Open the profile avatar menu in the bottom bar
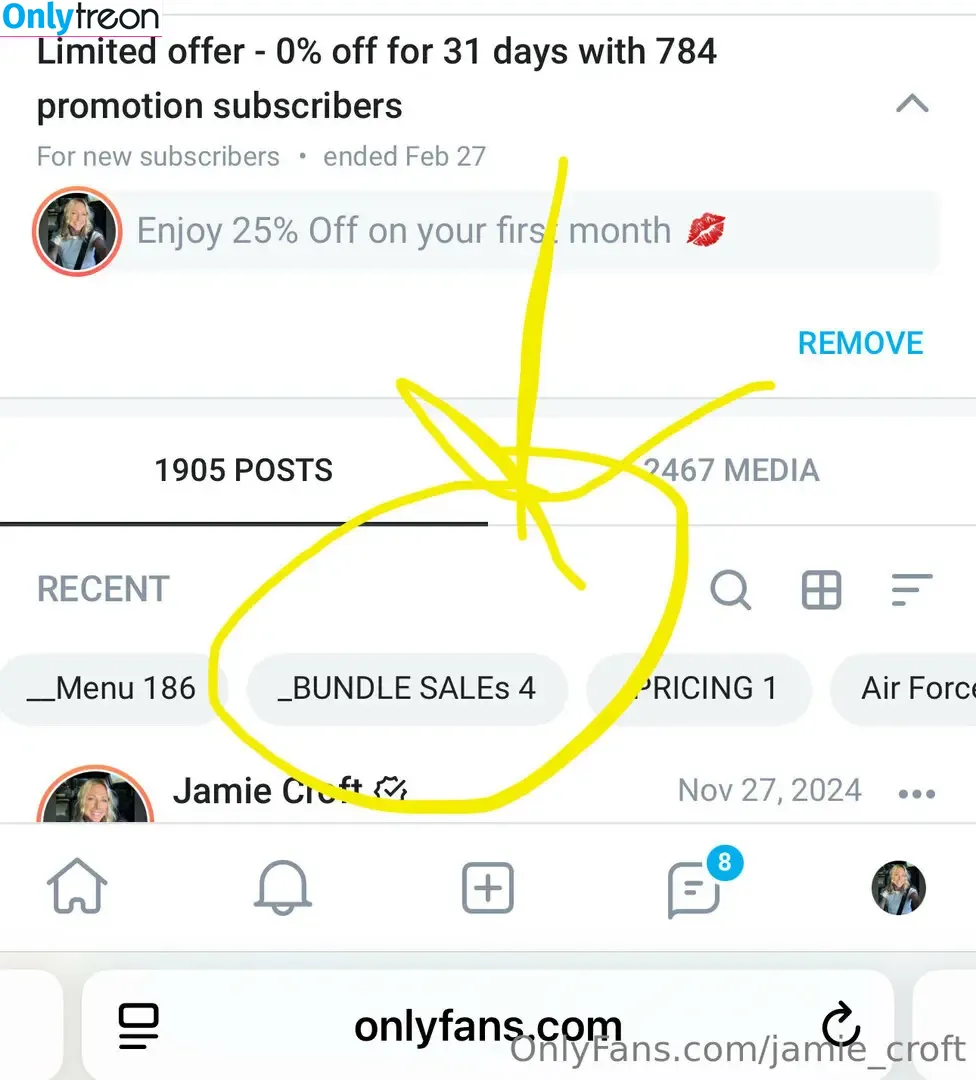The width and height of the screenshot is (976, 1080). pos(898,888)
